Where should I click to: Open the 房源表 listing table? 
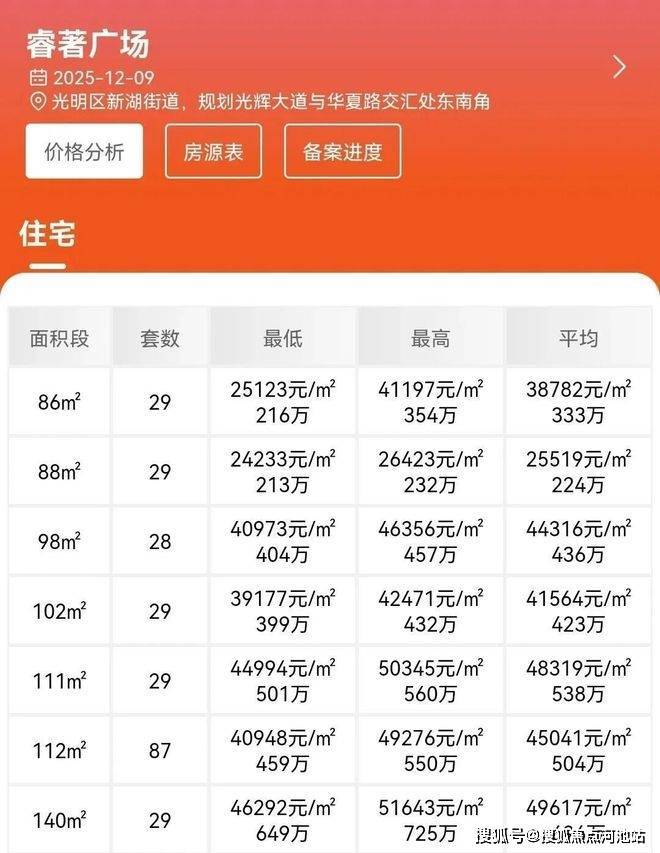point(213,152)
